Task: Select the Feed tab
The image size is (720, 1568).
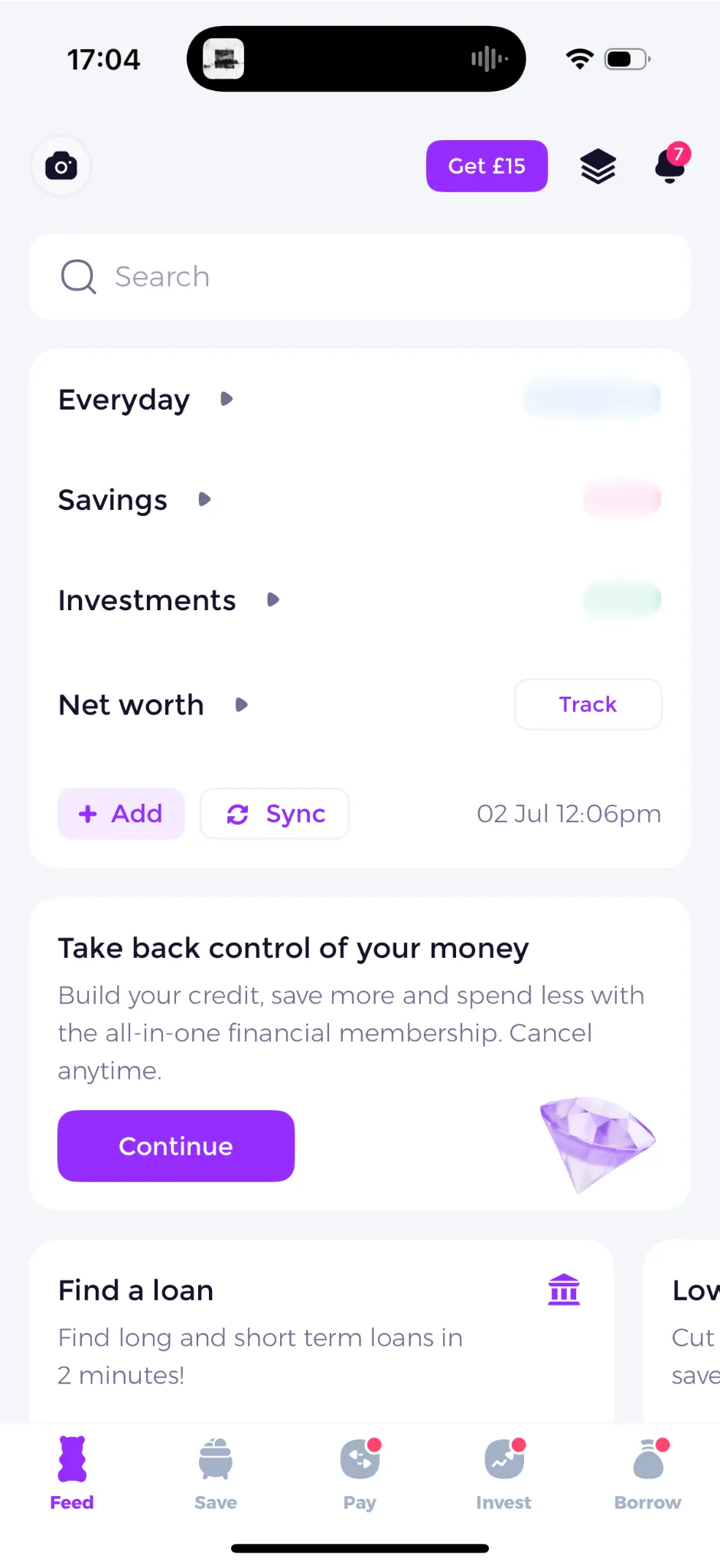Action: tap(72, 1474)
